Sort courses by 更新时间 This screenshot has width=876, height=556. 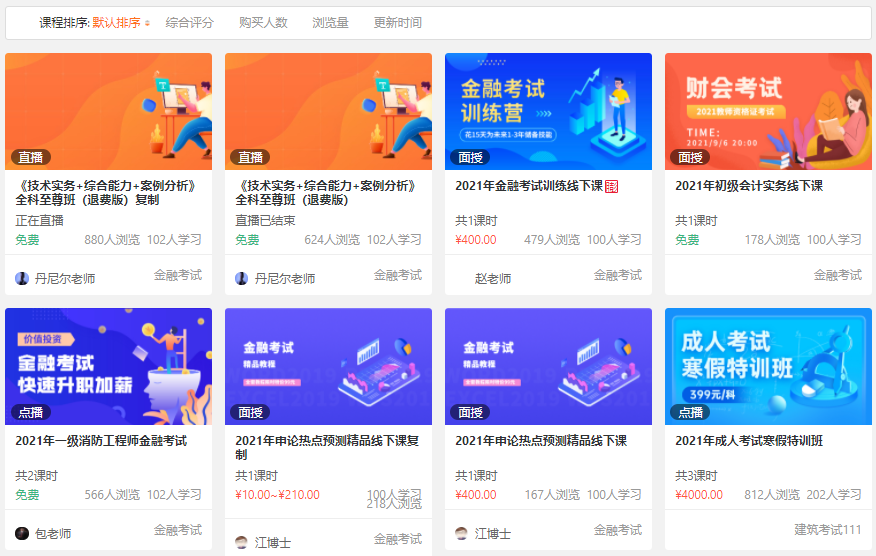tap(397, 22)
